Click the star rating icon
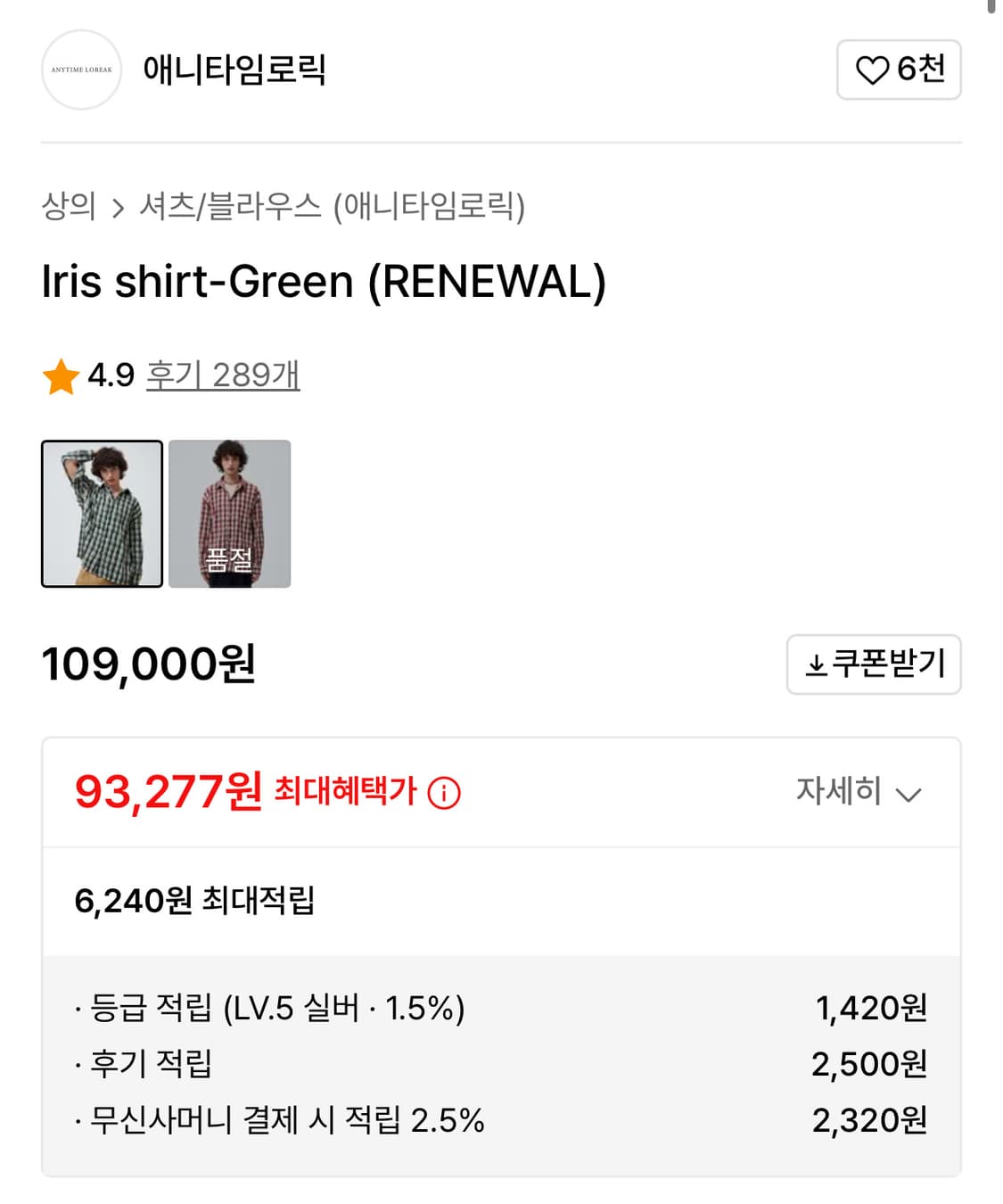 pyautogui.click(x=61, y=376)
